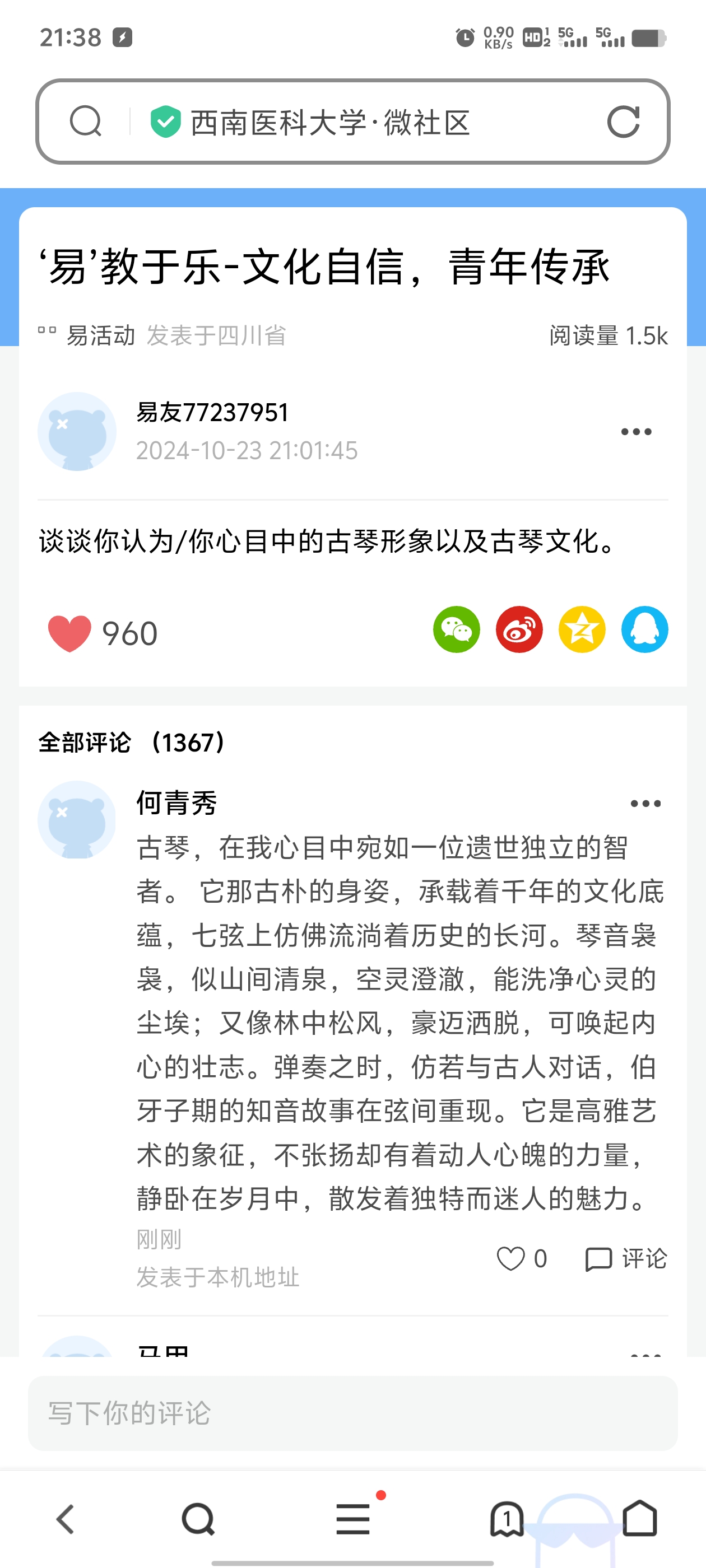
Task: Open browser search from bottom bar
Action: [198, 1519]
